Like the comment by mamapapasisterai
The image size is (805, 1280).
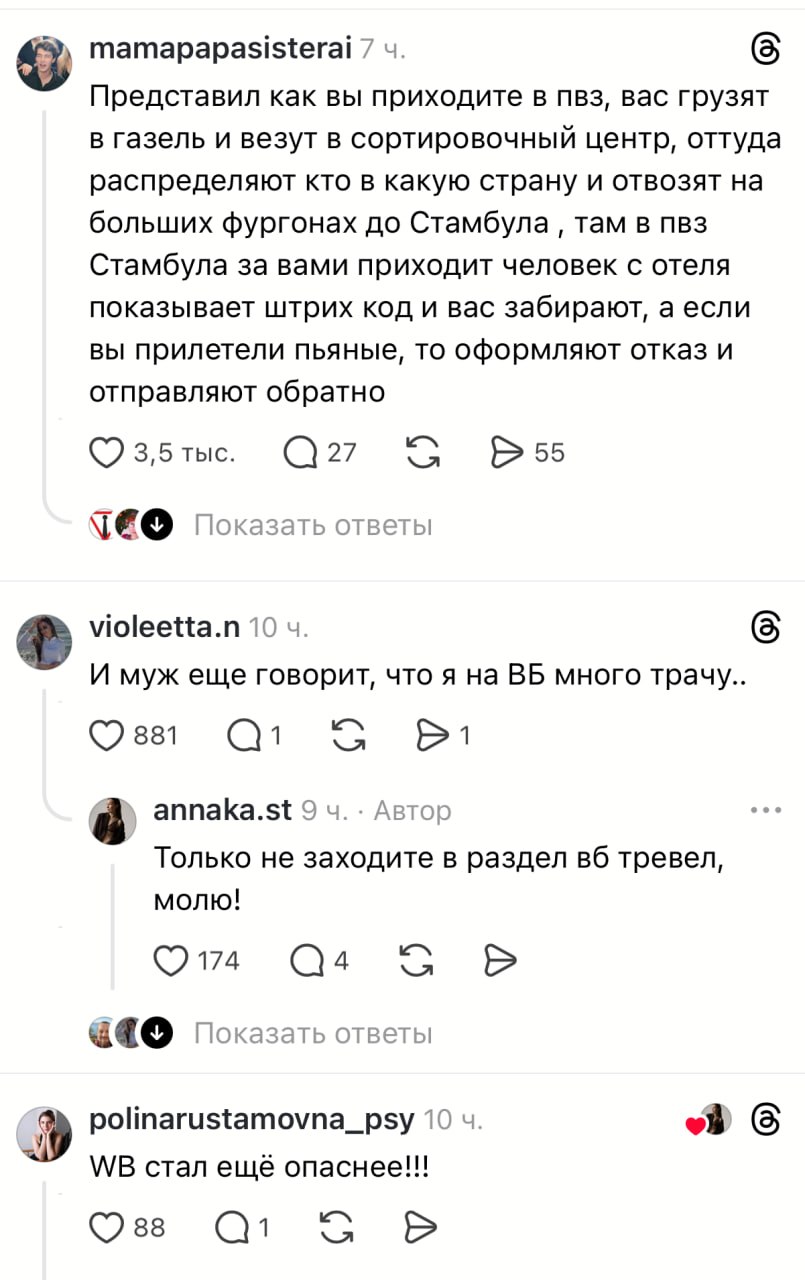(106, 453)
